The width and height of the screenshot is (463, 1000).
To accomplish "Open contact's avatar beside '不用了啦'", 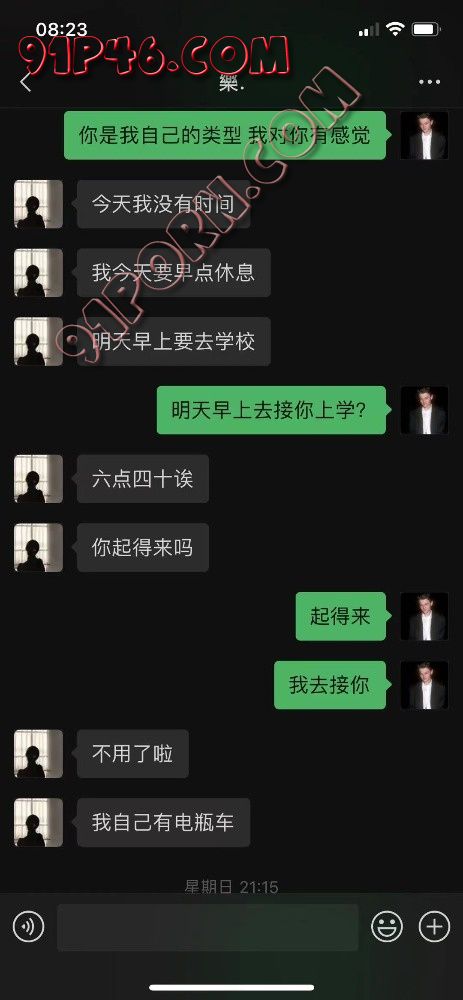I will (38, 754).
